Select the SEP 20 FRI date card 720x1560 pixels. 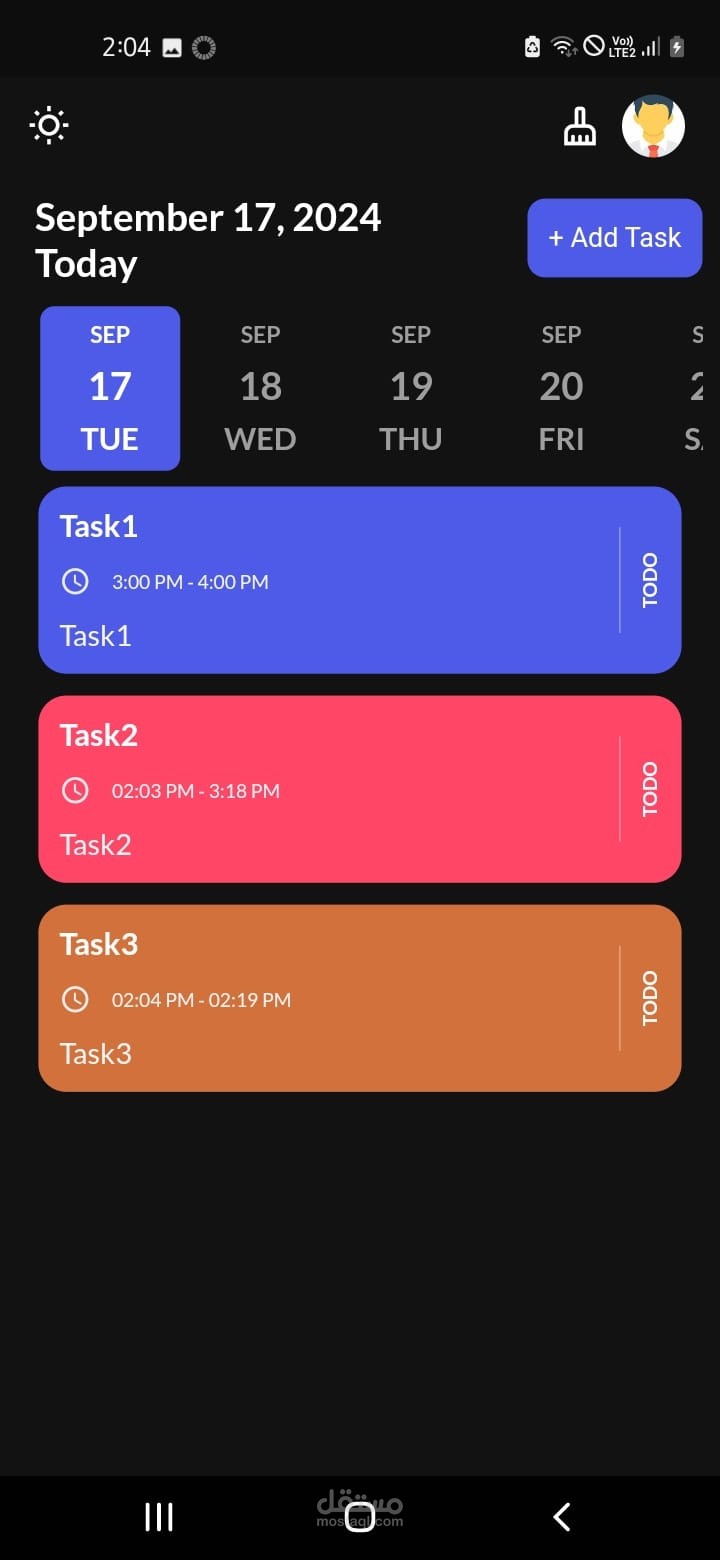[560, 388]
